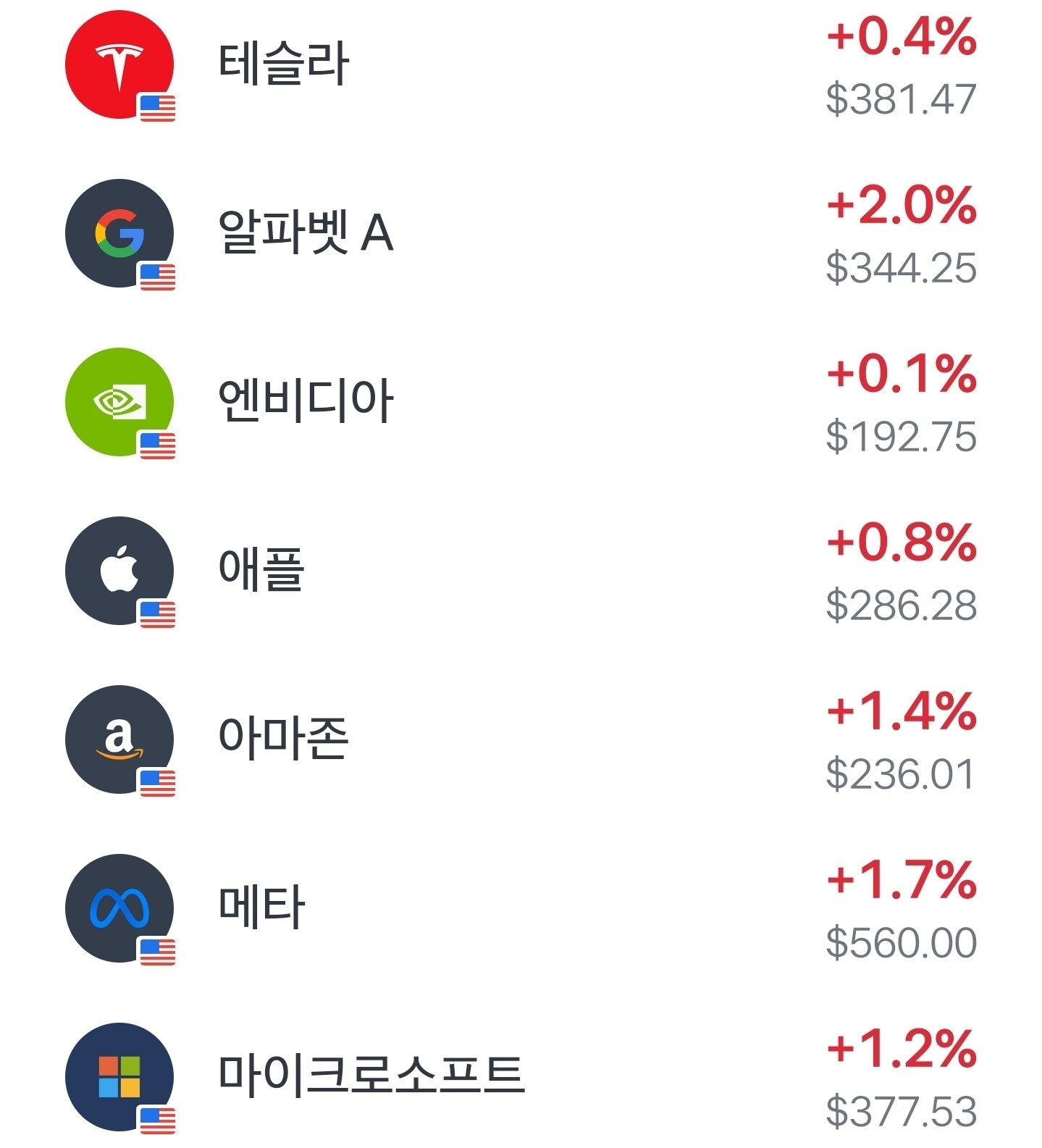Screen dimensions: 1042x1148
Task: Open the 아마존 stock row
Action: pos(521,740)
